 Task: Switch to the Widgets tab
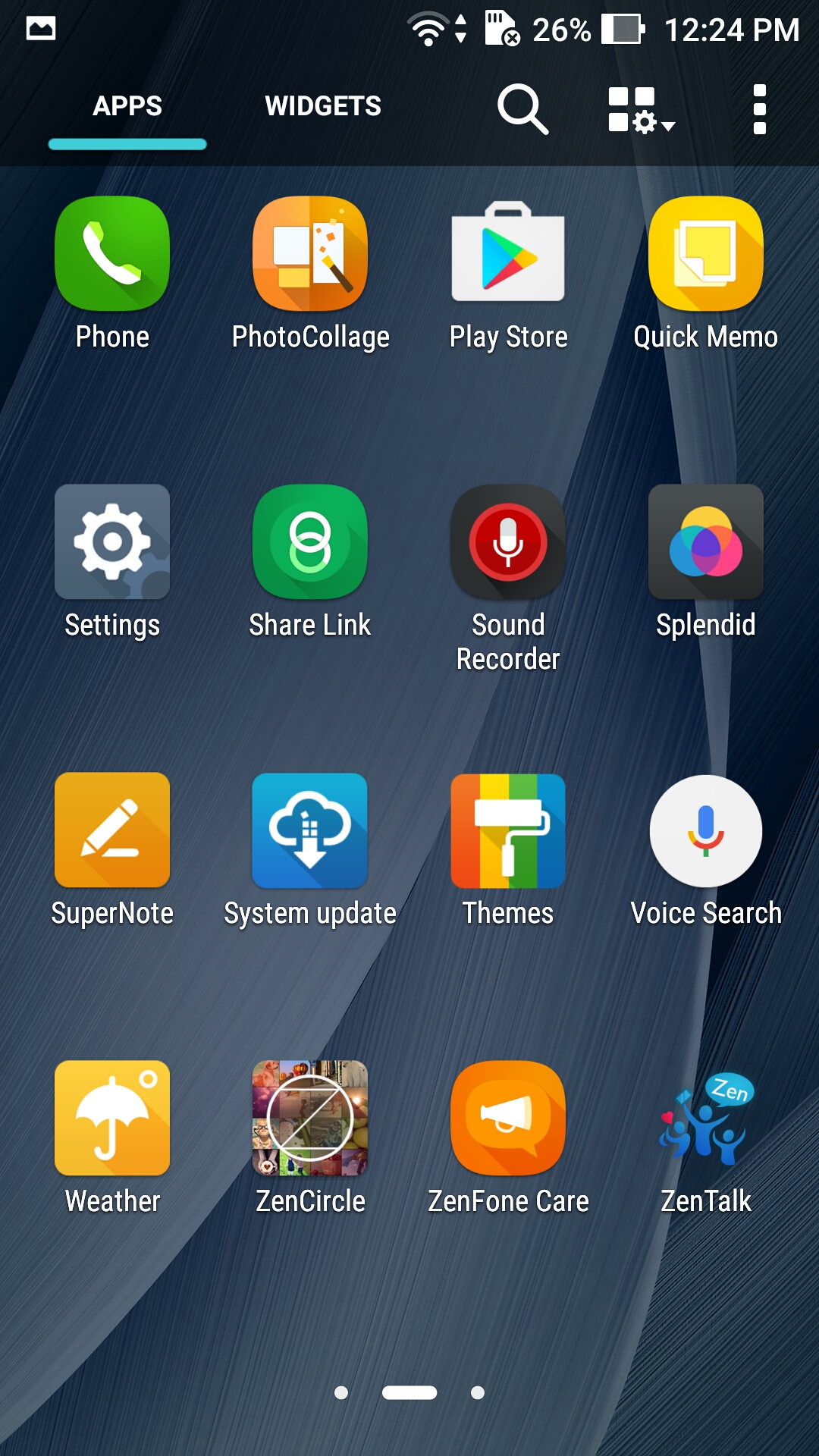pyautogui.click(x=322, y=106)
